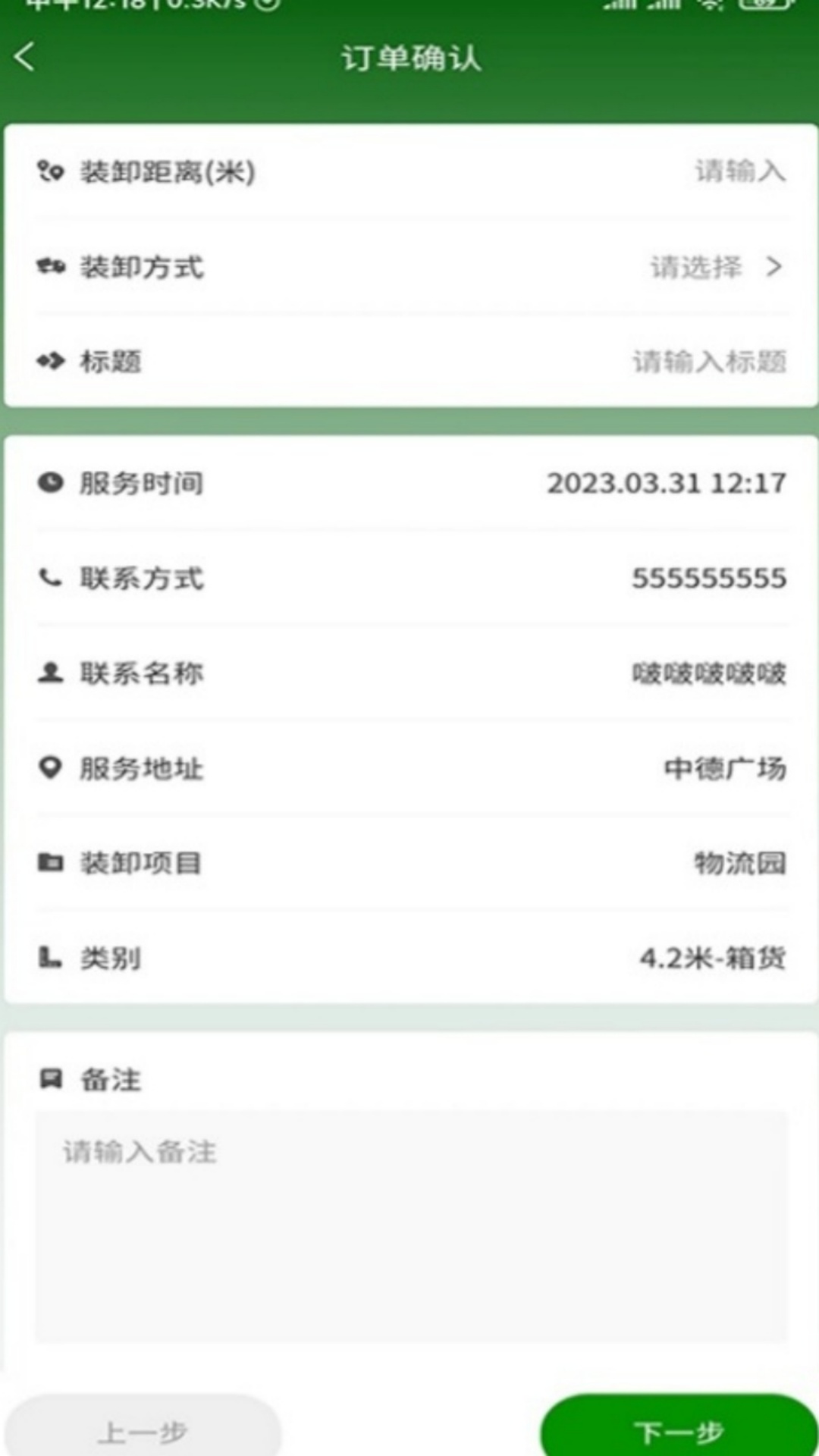Click the location pin icon beside 服务地址

49,768
